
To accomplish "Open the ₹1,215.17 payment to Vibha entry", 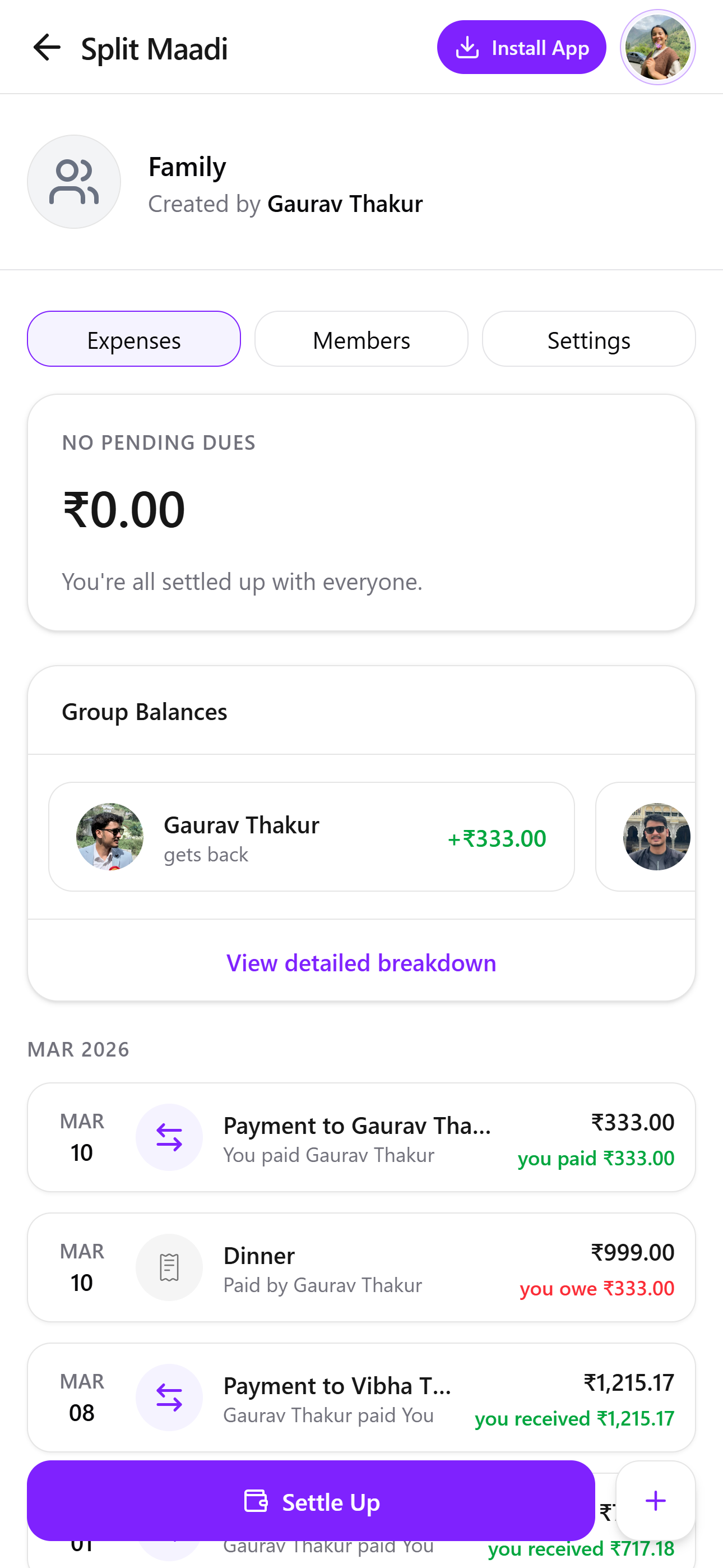I will [361, 1398].
